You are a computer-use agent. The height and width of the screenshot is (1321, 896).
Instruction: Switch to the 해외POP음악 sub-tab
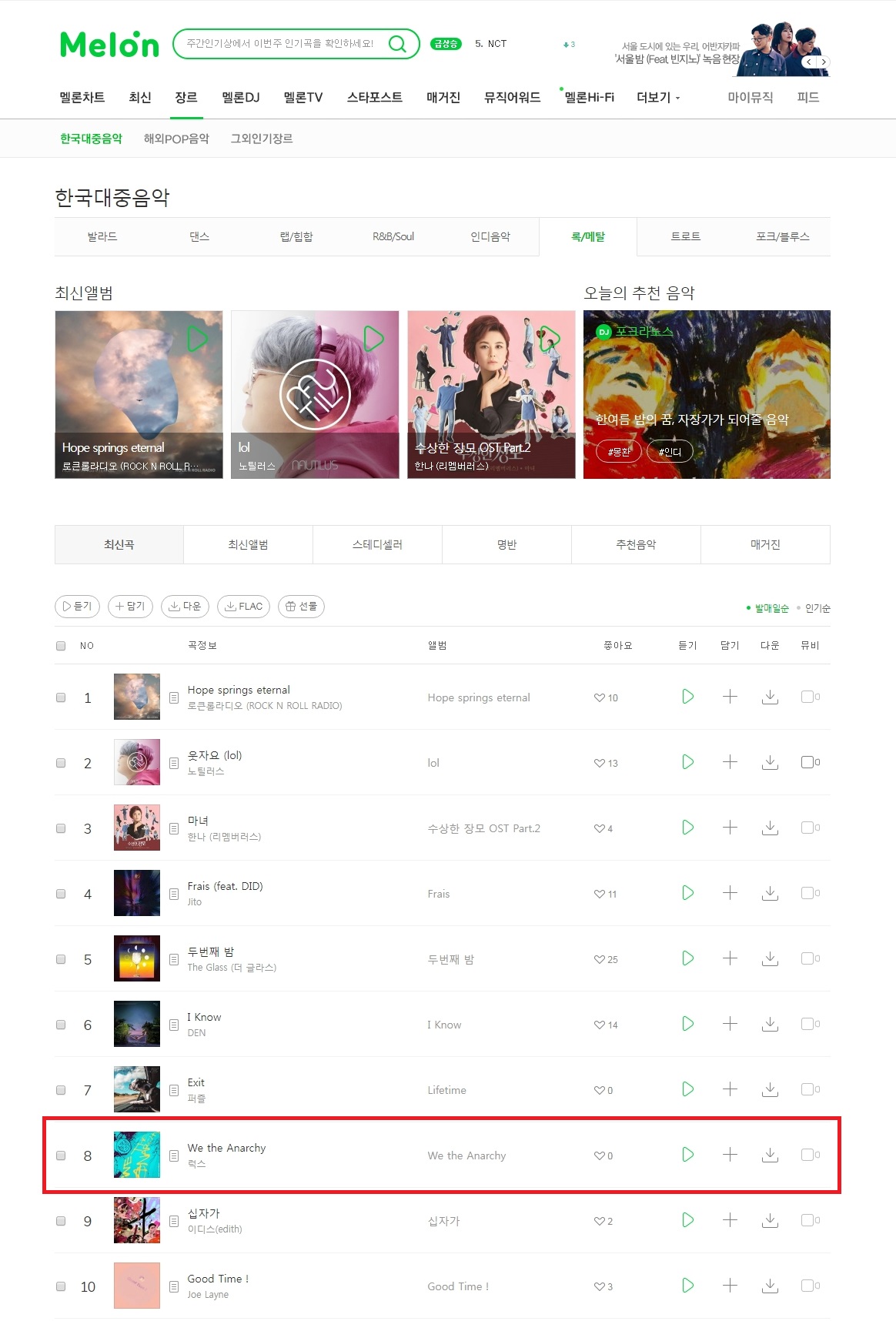pyautogui.click(x=176, y=139)
